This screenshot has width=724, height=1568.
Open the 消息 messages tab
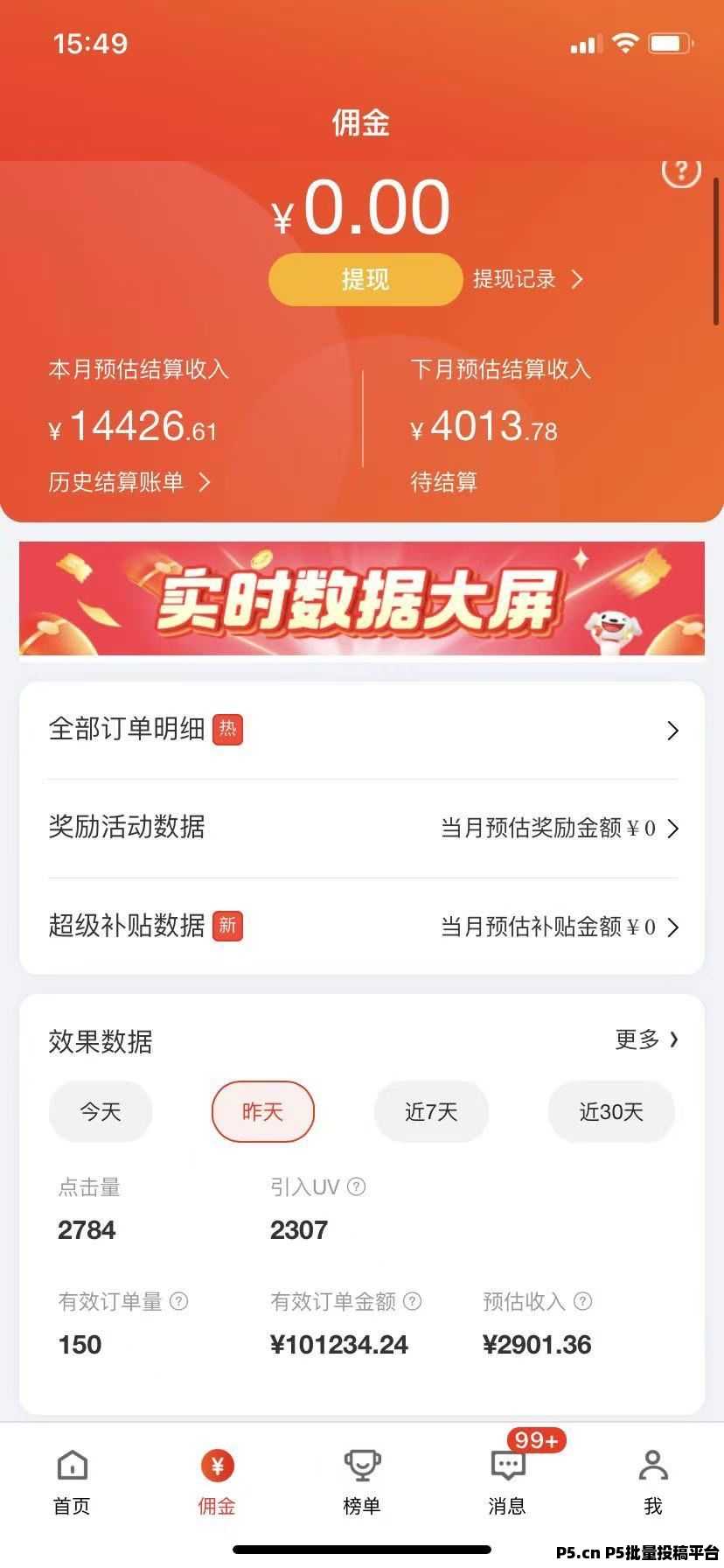[507, 1481]
